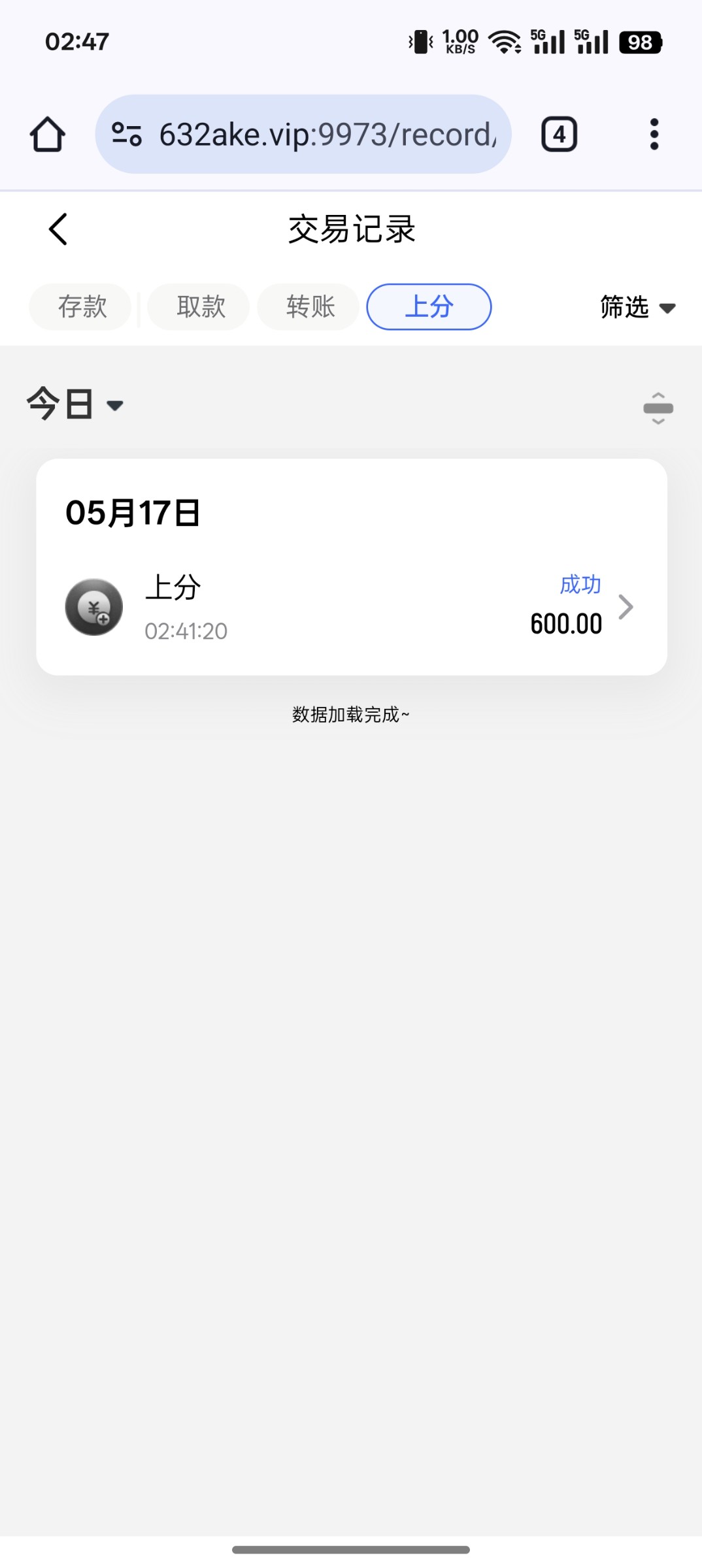Tap the browser home button
This screenshot has width=702, height=1568.
48,135
